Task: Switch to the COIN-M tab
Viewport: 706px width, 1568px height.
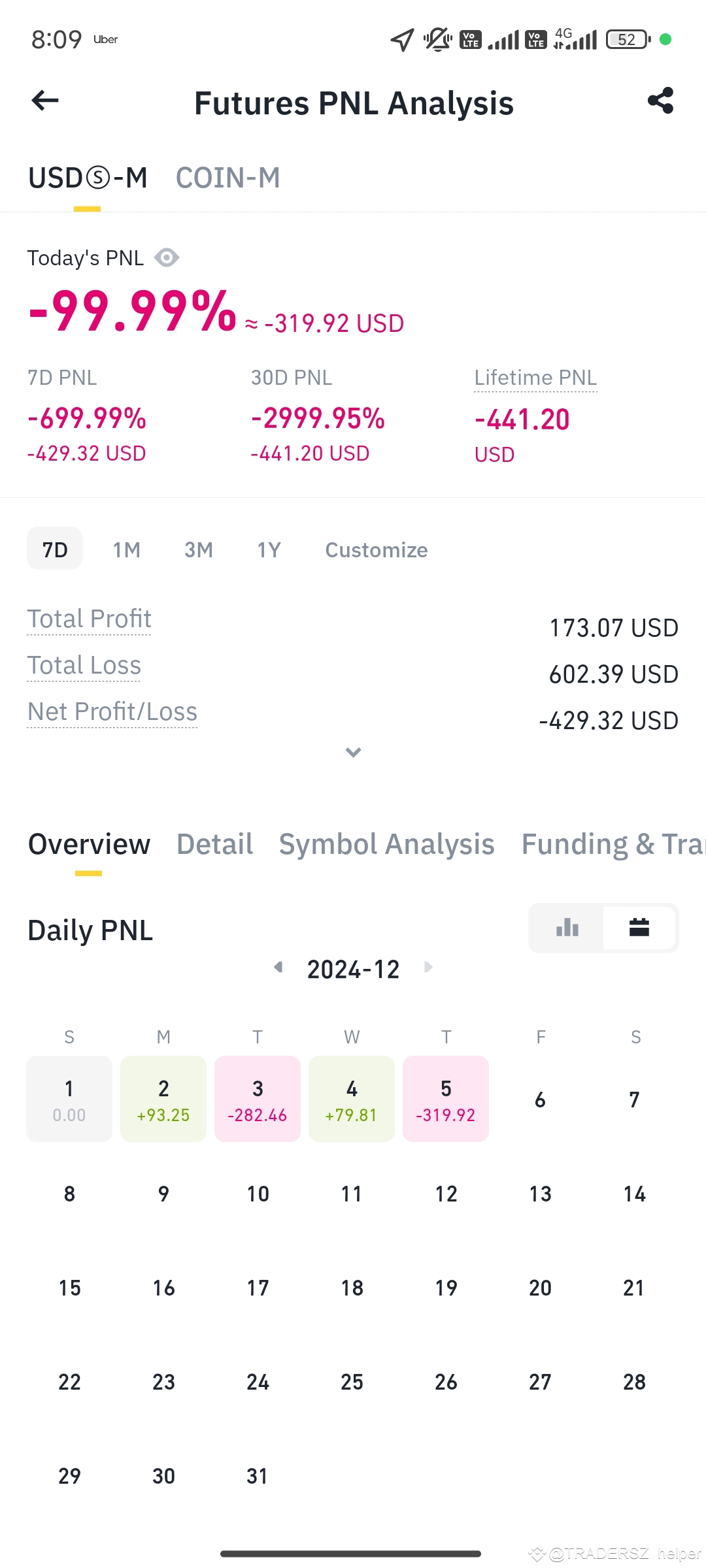Action: [x=227, y=177]
